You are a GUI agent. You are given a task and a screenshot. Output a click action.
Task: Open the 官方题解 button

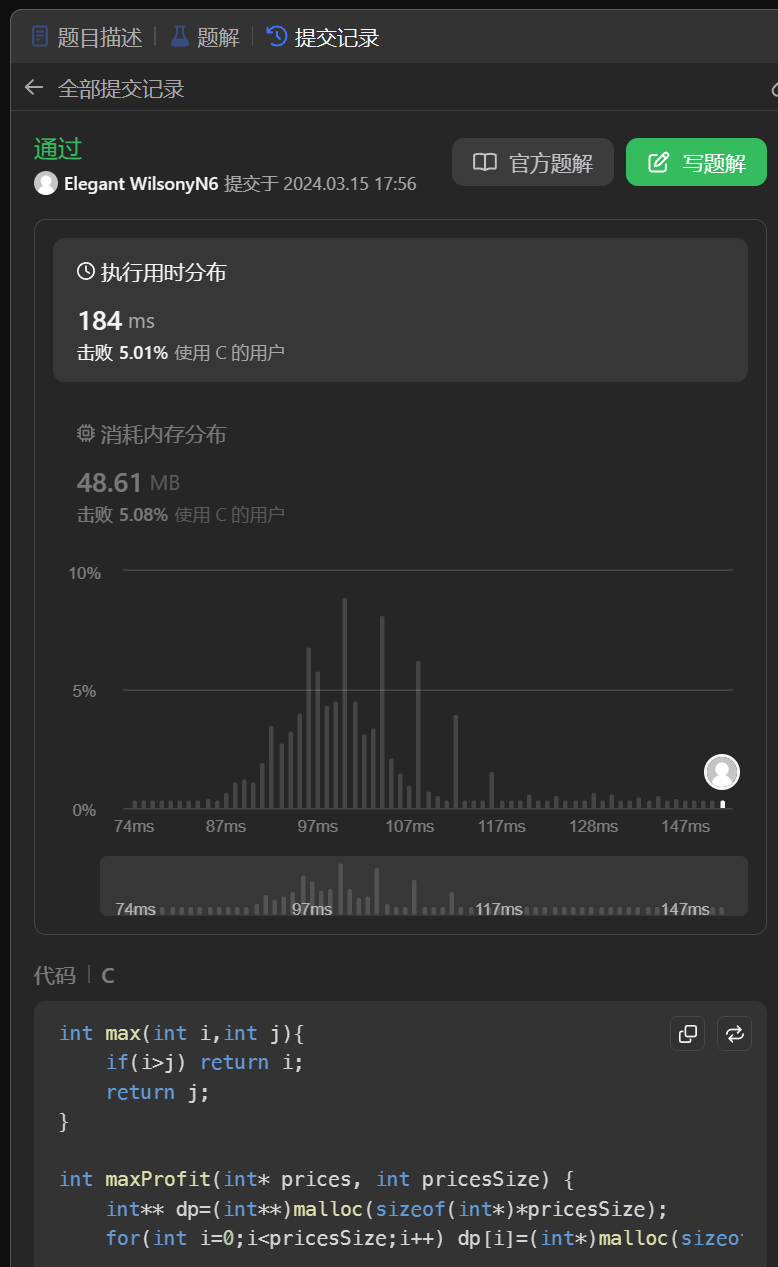533,163
